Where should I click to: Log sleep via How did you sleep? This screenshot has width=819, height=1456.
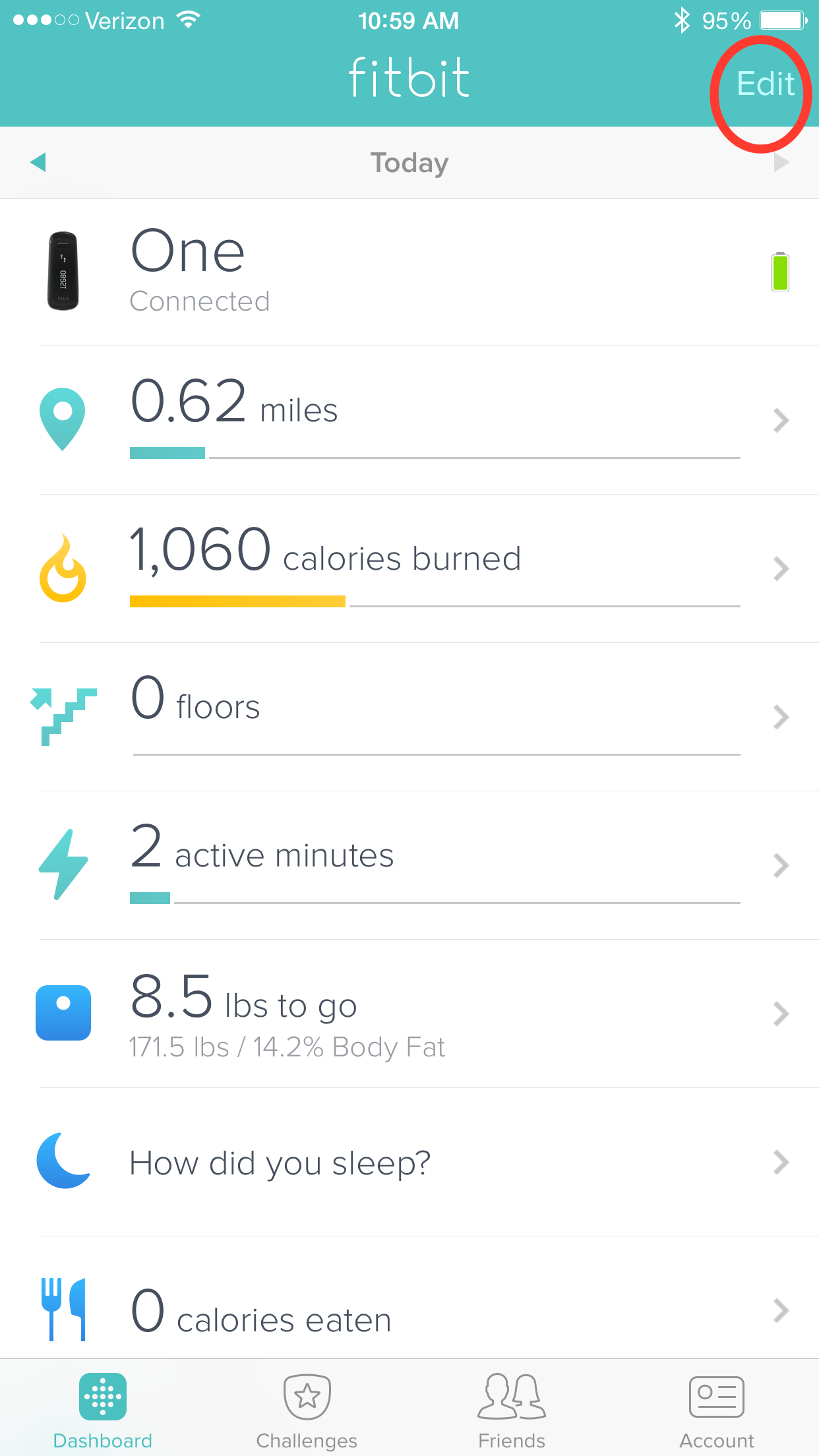(x=409, y=1162)
